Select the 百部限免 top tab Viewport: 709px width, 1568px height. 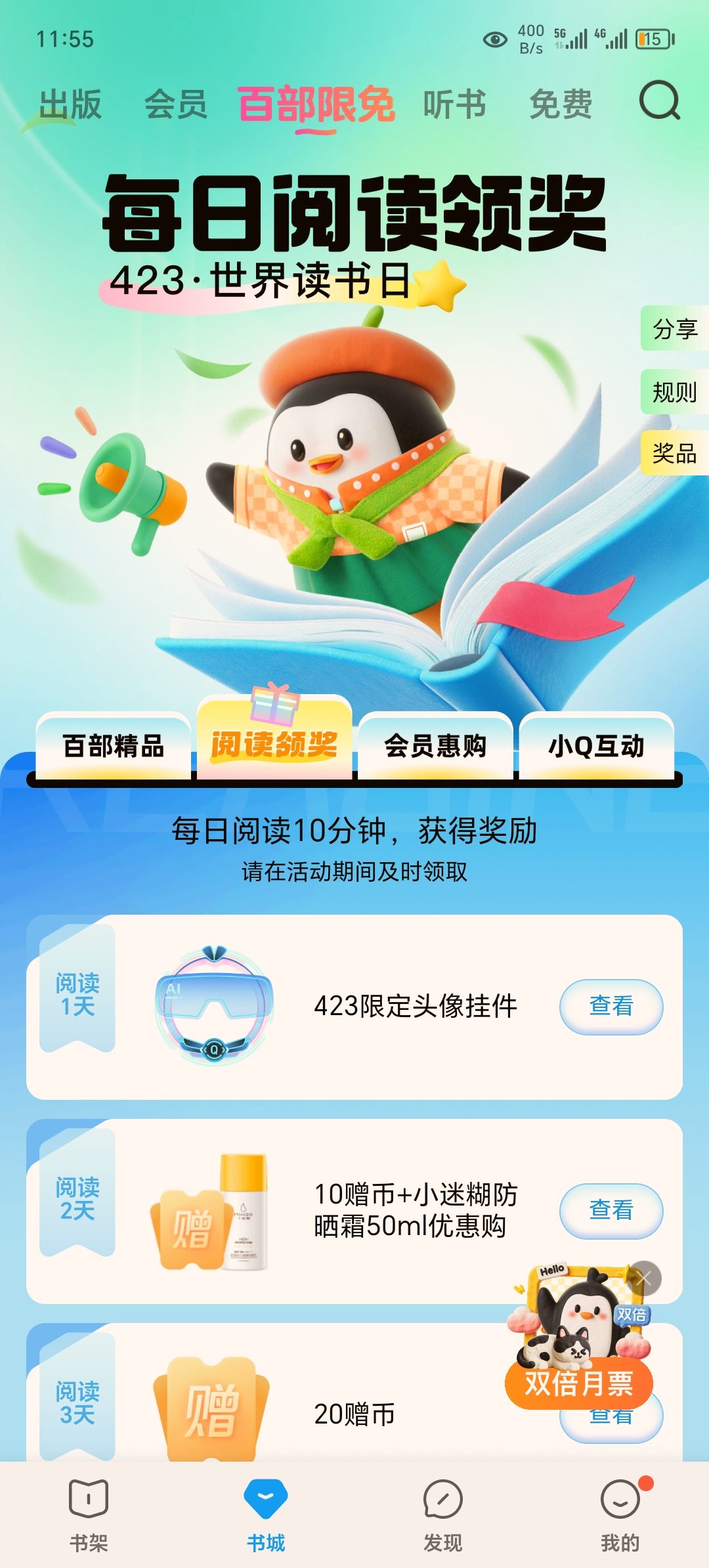pyautogui.click(x=316, y=106)
